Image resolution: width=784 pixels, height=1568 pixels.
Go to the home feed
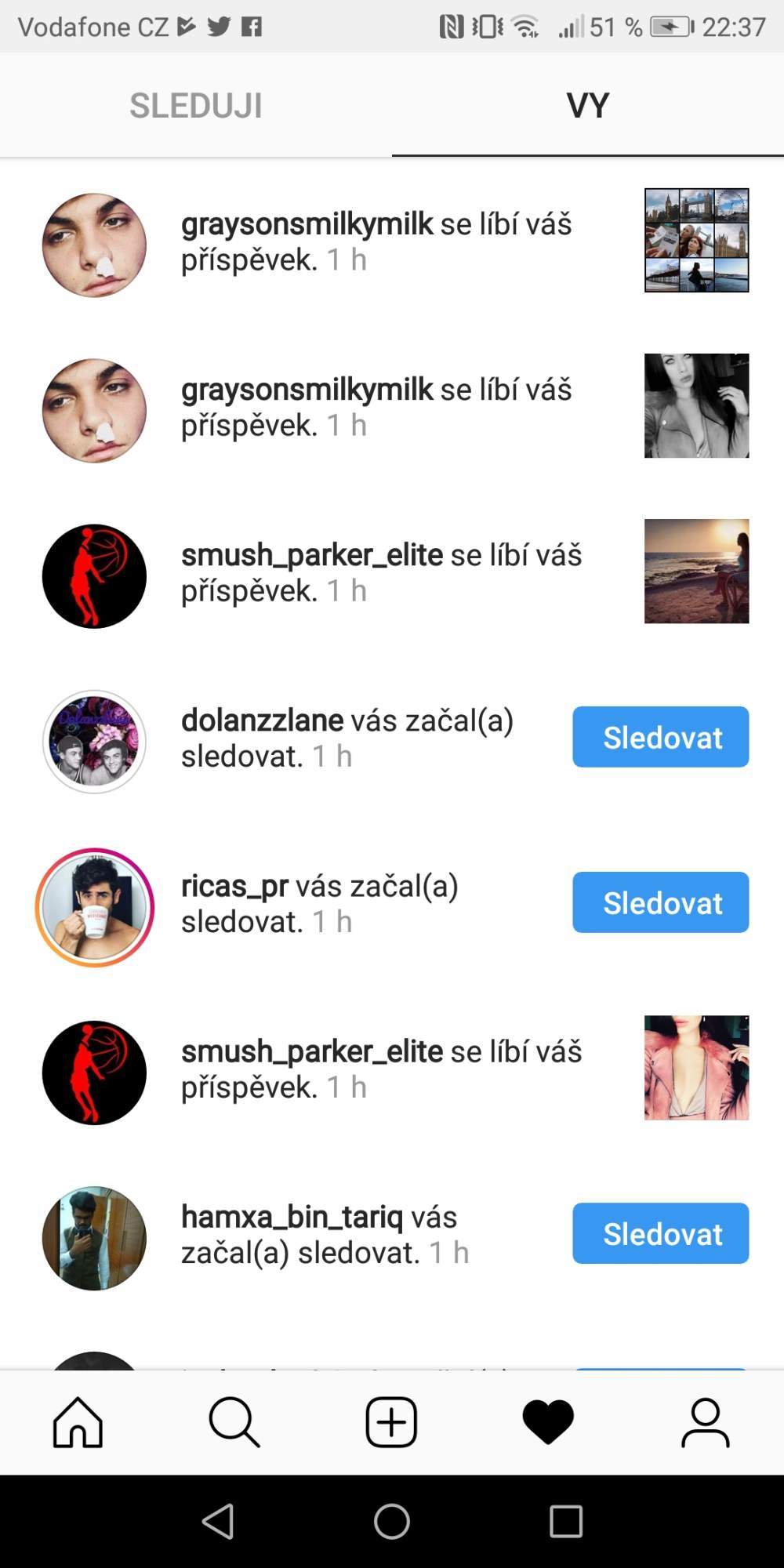78,1421
